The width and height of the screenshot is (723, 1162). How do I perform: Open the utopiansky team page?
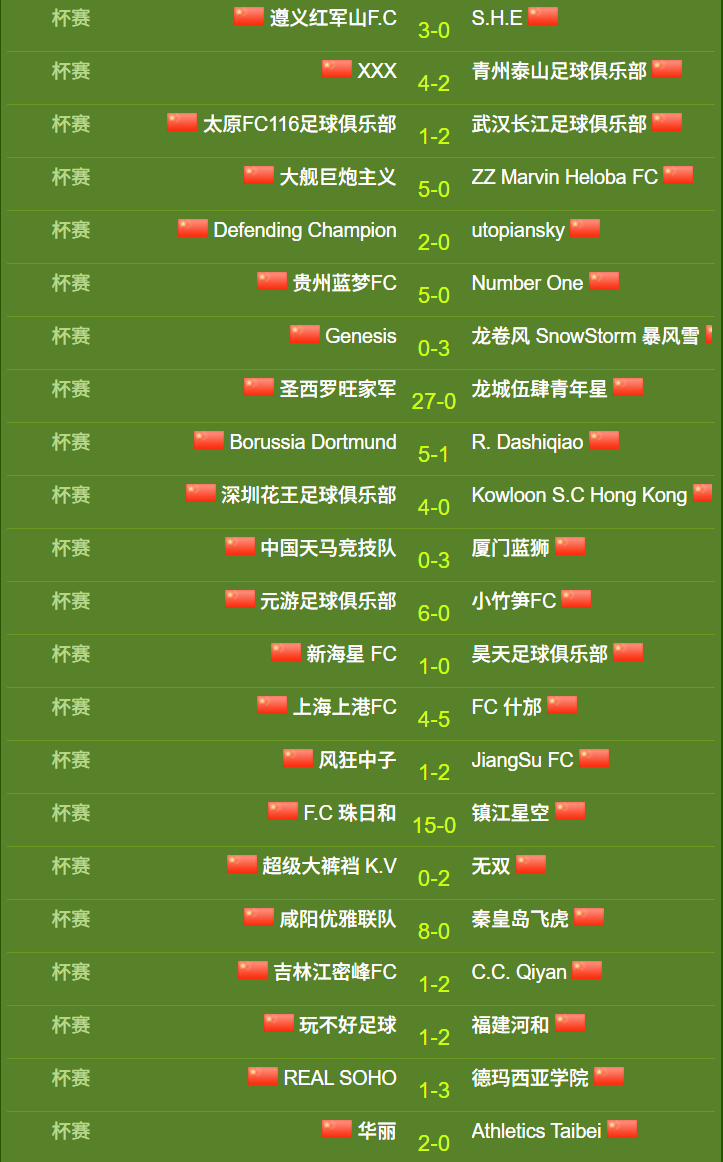[518, 230]
